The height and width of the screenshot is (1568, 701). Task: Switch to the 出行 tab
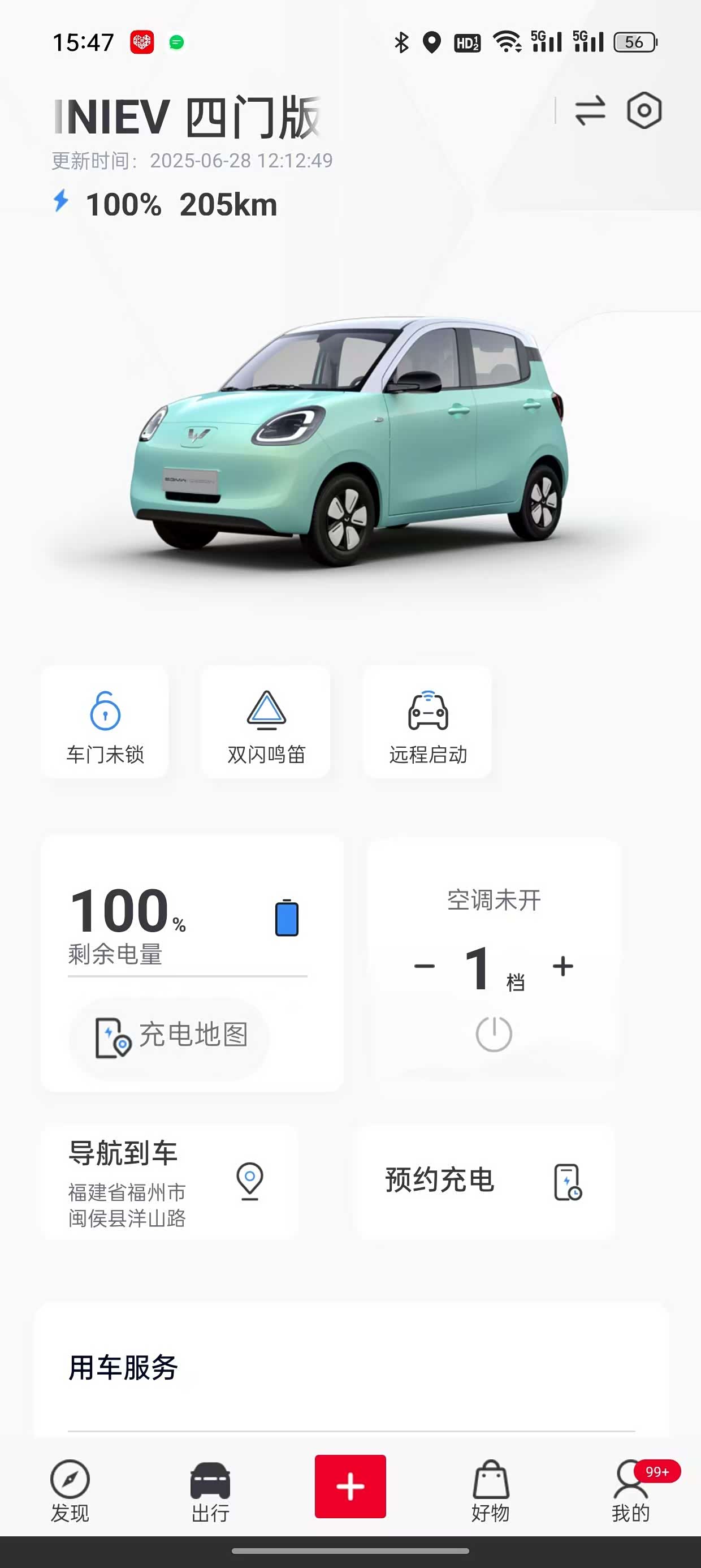(210, 1490)
